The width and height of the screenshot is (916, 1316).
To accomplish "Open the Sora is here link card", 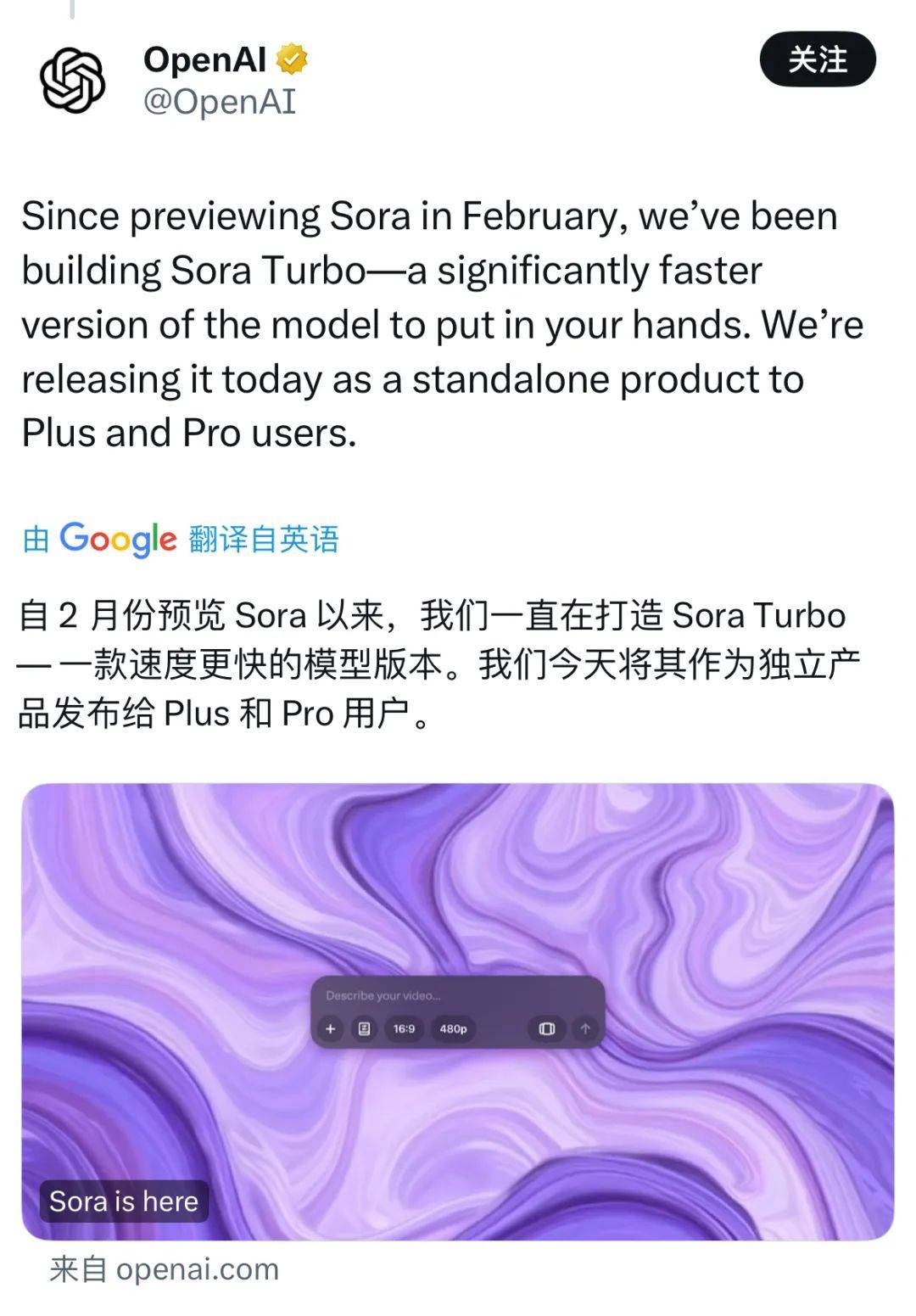I will (x=458, y=1010).
